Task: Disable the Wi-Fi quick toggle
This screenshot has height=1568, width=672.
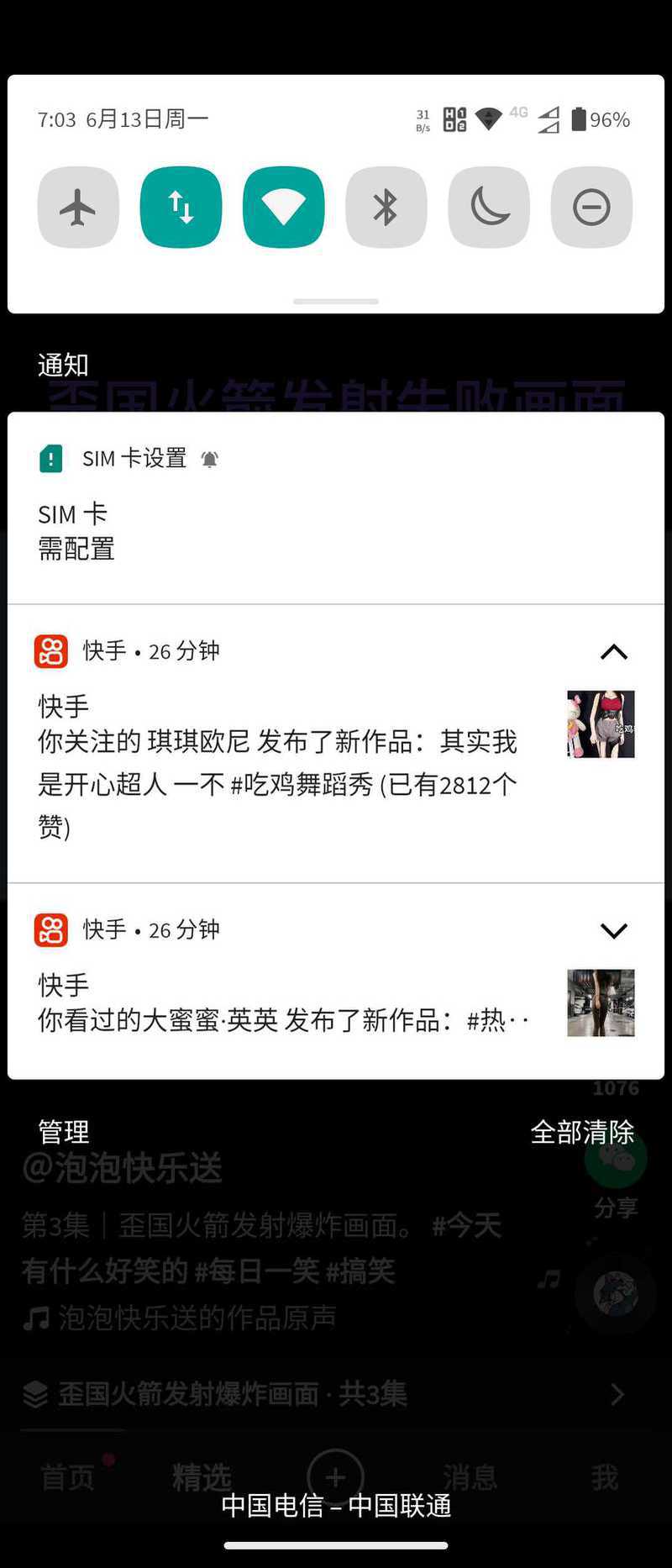Action: [x=283, y=208]
